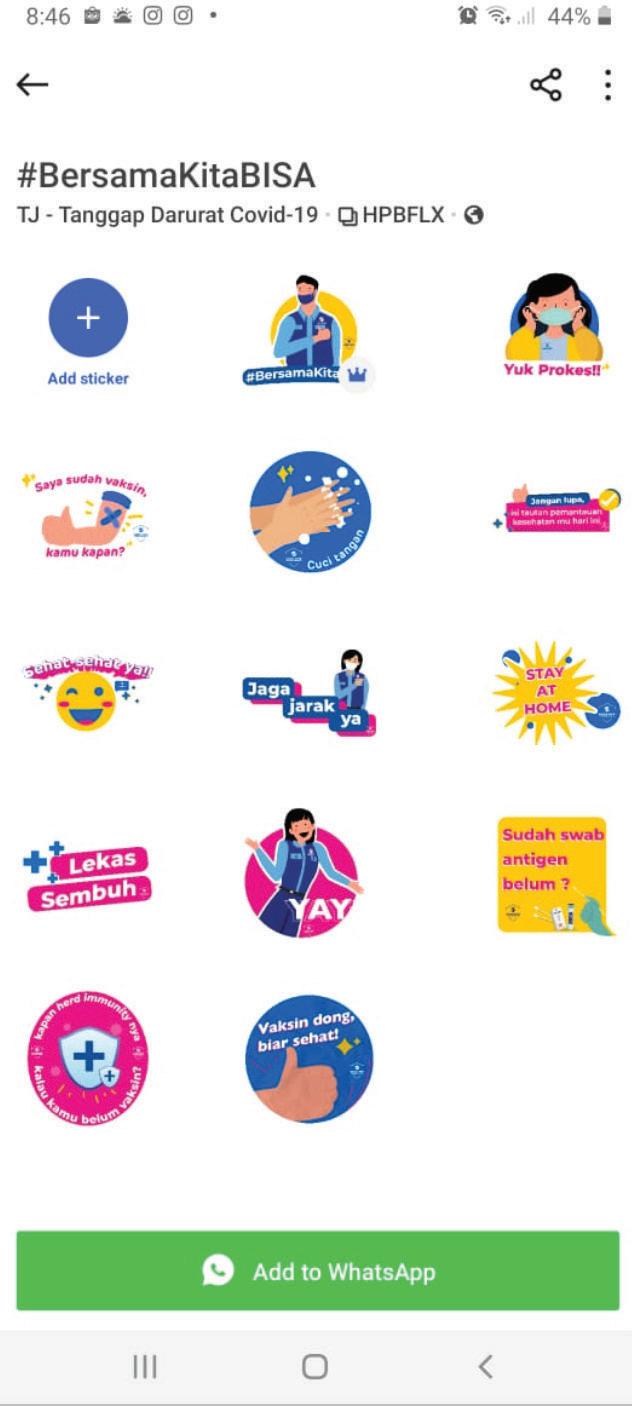Viewport: 632px width, 1406px height.
Task: Open the Jaga jarak ya sticker
Action: pos(309,693)
